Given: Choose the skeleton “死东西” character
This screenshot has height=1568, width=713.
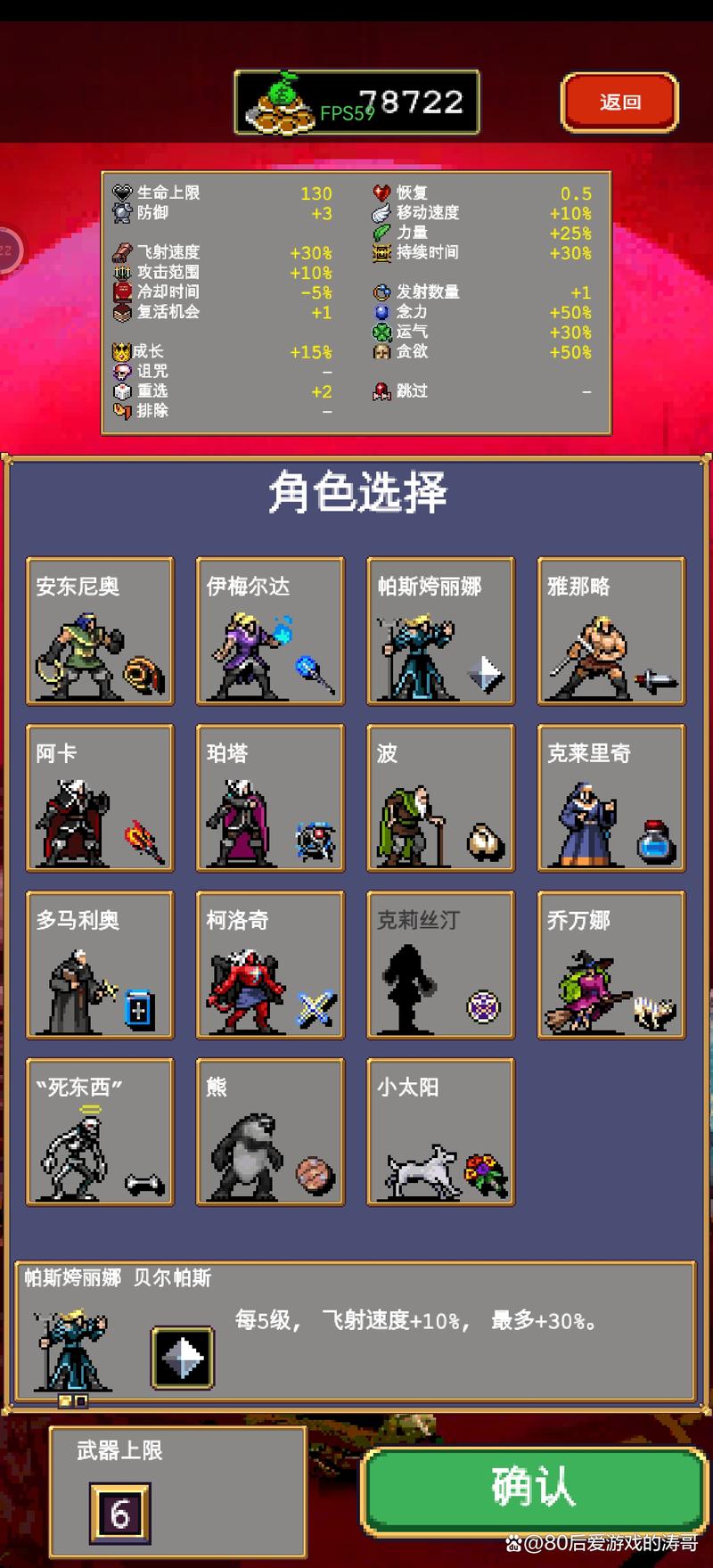Looking at the screenshot, I should point(100,1132).
